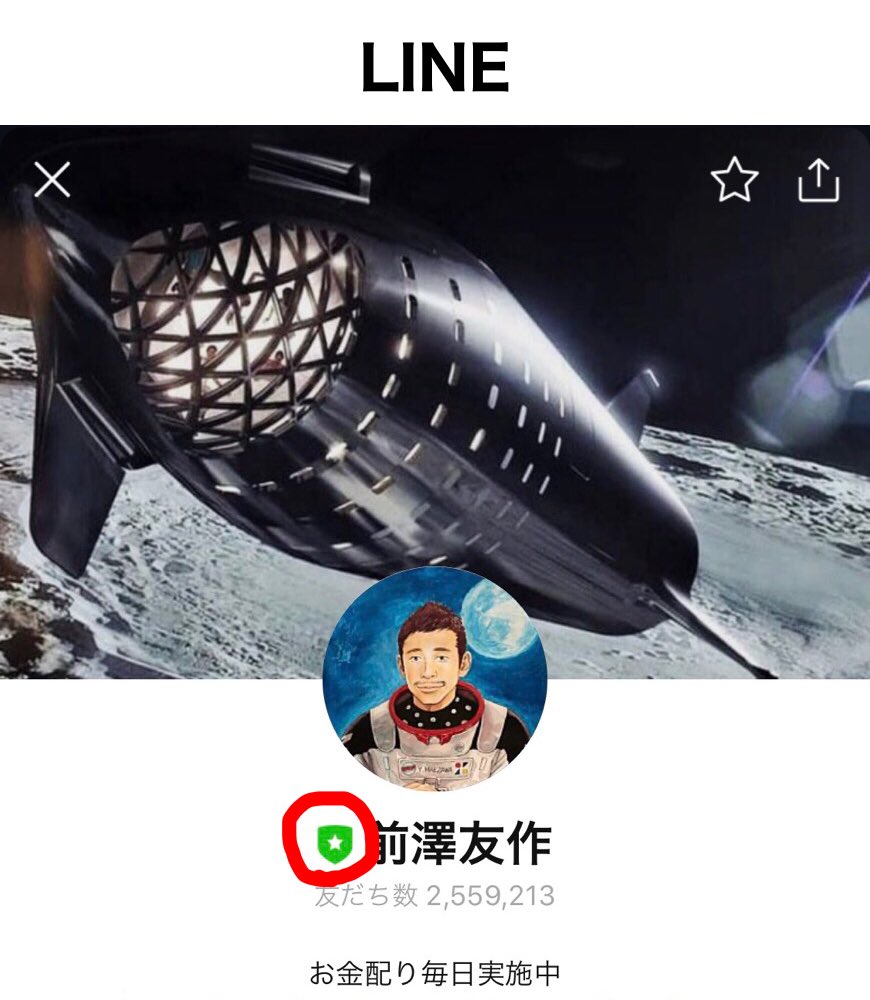Image resolution: width=870 pixels, height=1000 pixels.
Task: Open the share icon in the top-right corner
Action: pos(822,178)
